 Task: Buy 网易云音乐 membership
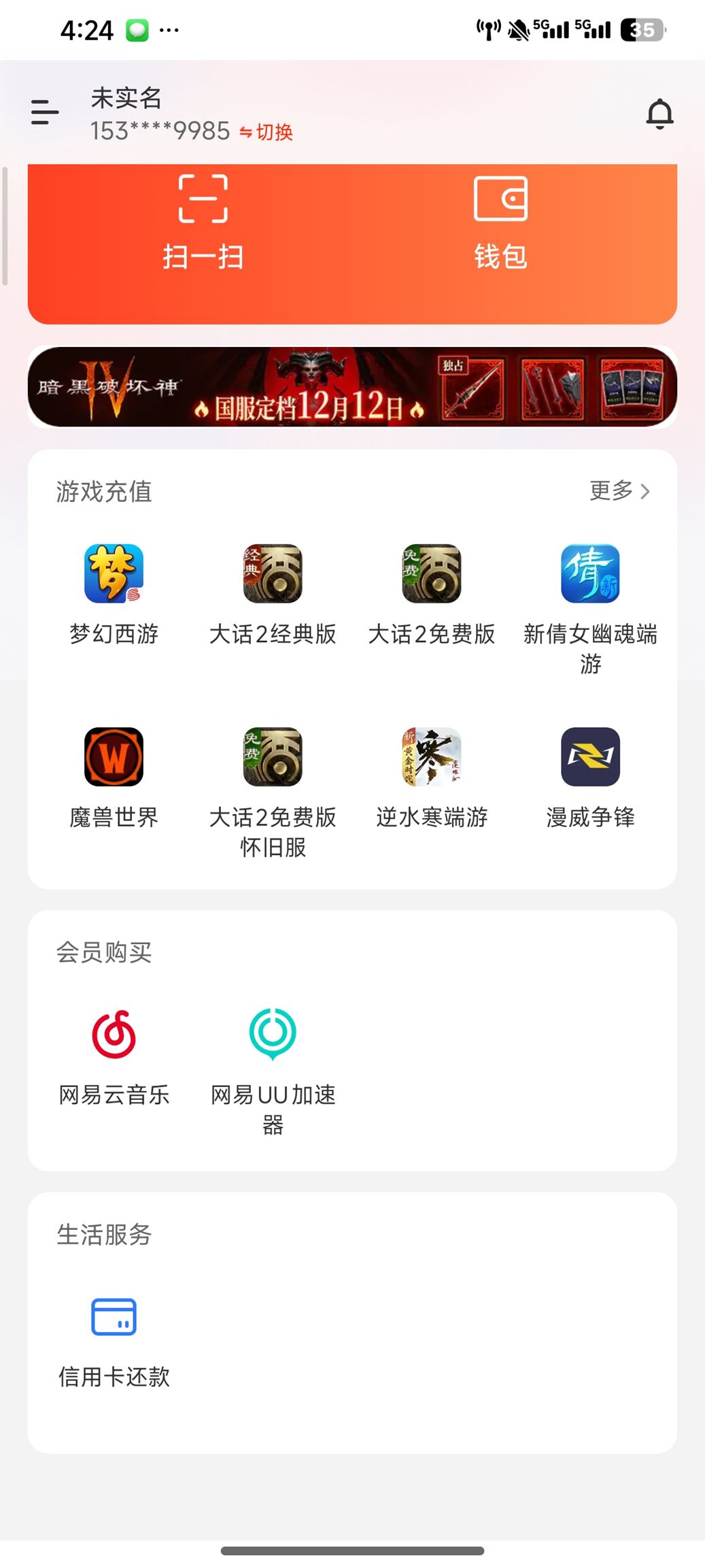[x=114, y=1056]
